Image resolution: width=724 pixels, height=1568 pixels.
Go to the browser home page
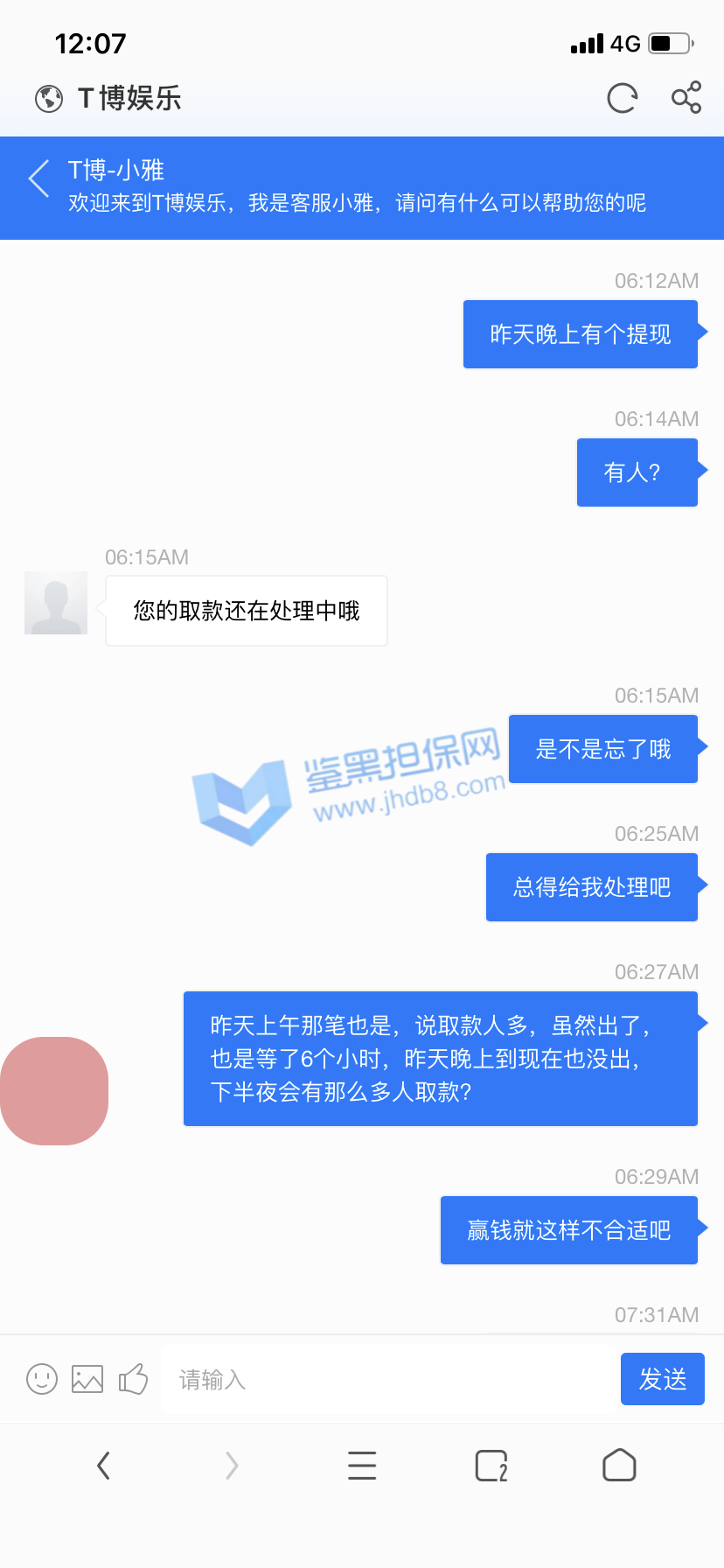619,1465
